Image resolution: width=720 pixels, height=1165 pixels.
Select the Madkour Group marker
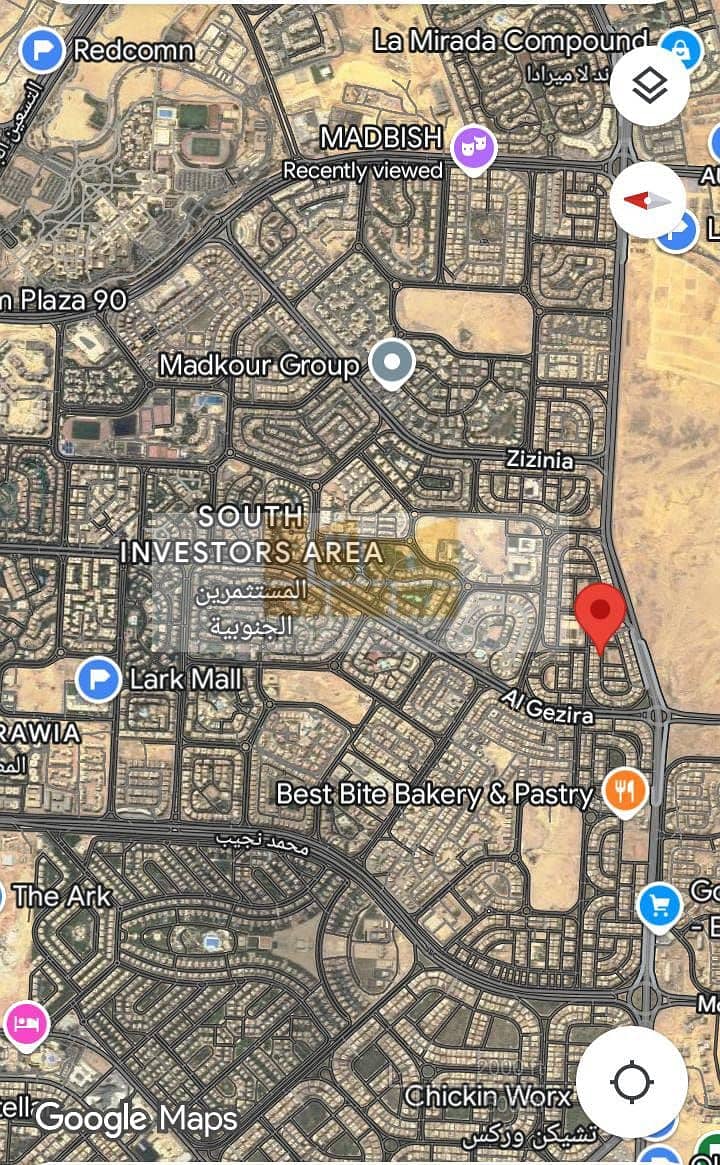point(391,363)
